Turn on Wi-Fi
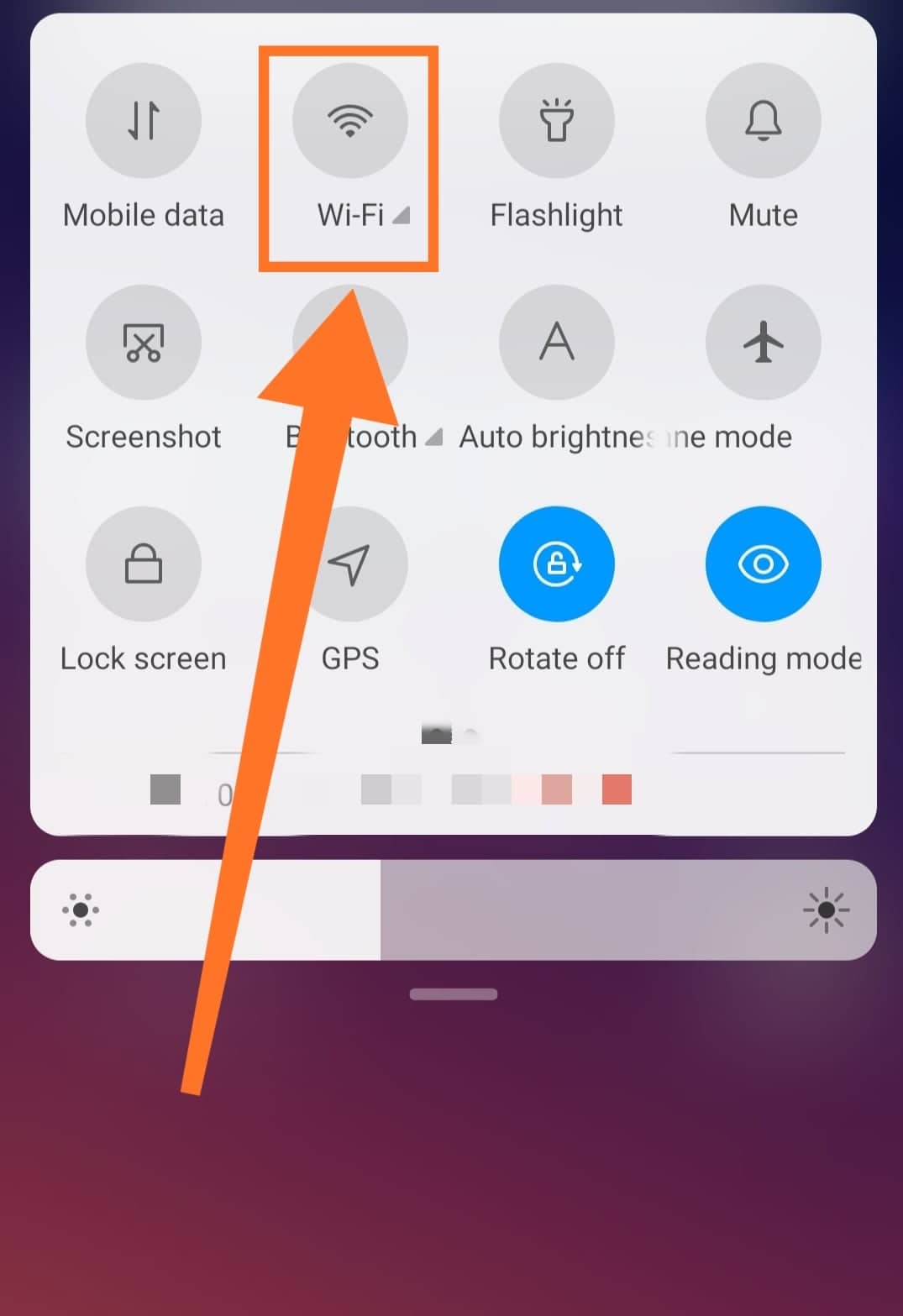The height and width of the screenshot is (1316, 903). coord(349,120)
